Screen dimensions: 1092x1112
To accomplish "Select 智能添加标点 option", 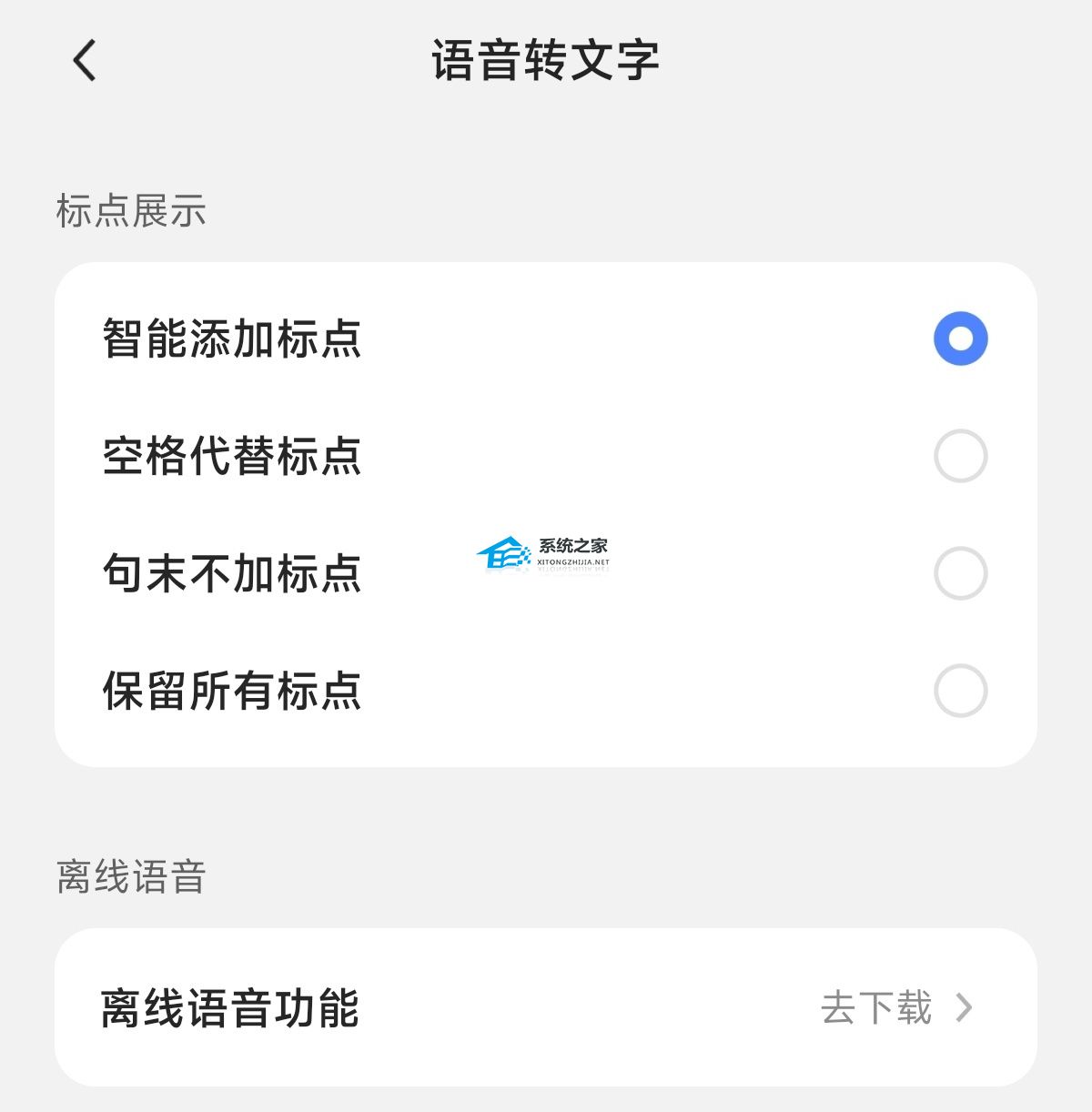I will tap(960, 339).
